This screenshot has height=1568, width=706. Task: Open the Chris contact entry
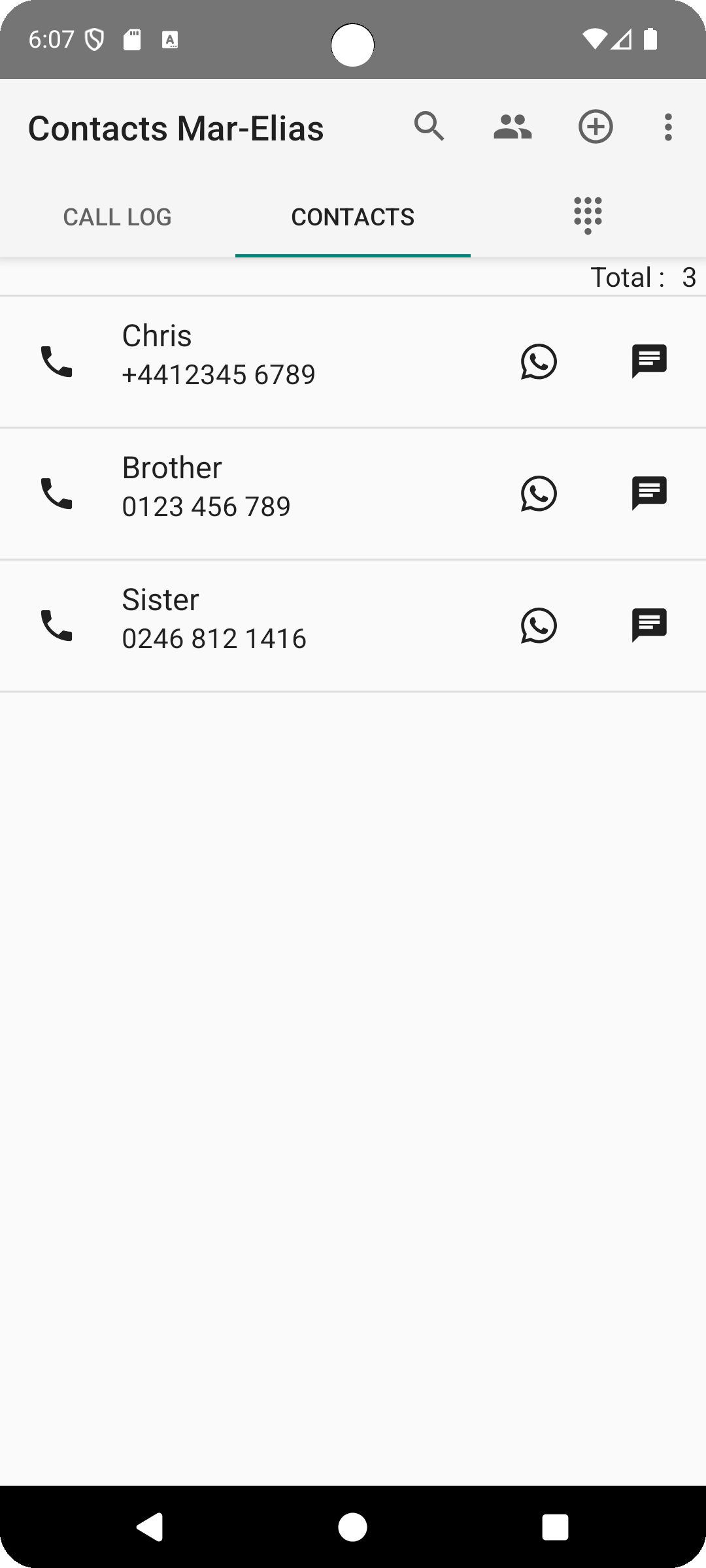[261, 355]
